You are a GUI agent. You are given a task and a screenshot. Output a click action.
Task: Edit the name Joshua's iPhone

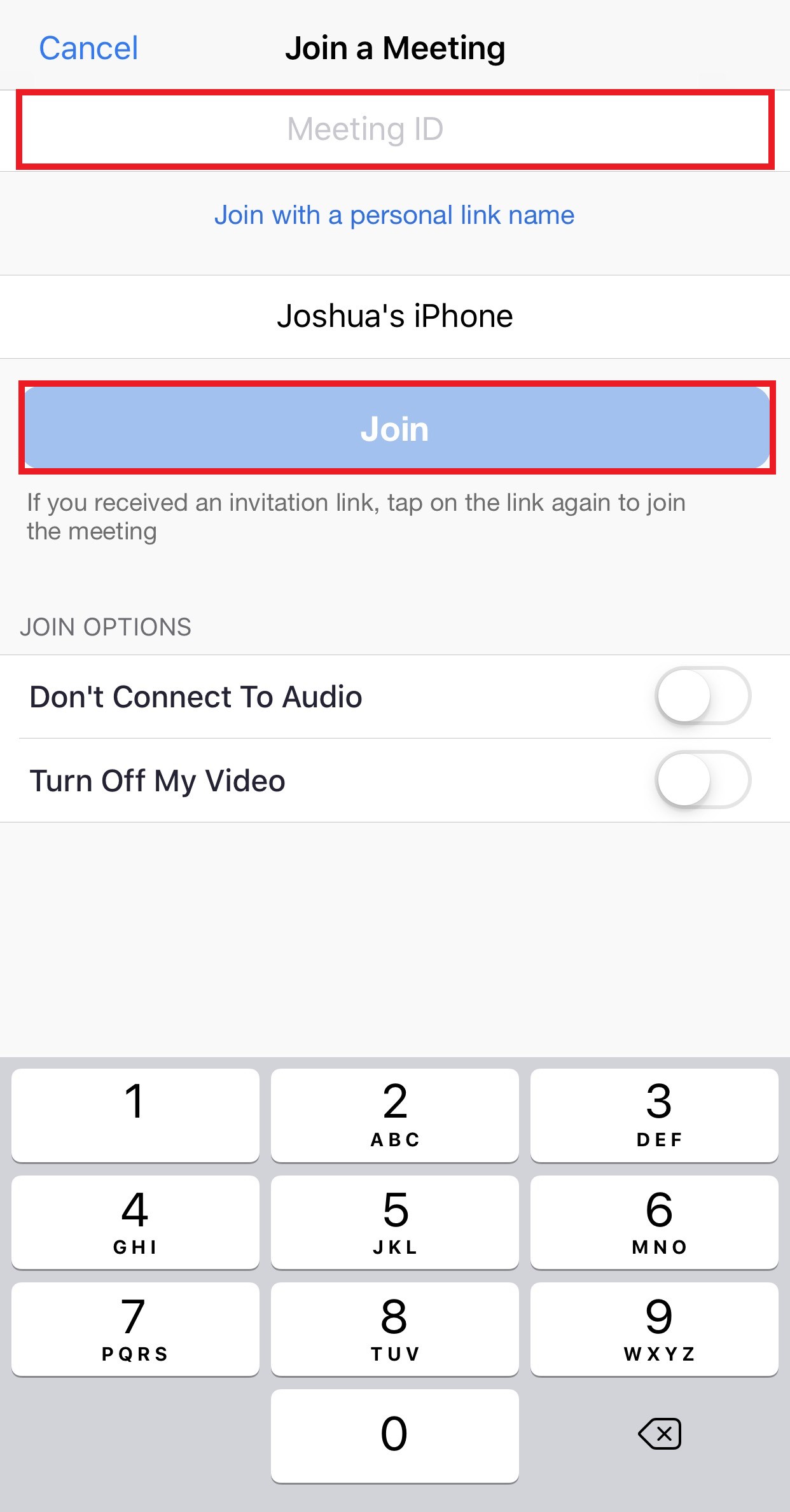coord(394,316)
